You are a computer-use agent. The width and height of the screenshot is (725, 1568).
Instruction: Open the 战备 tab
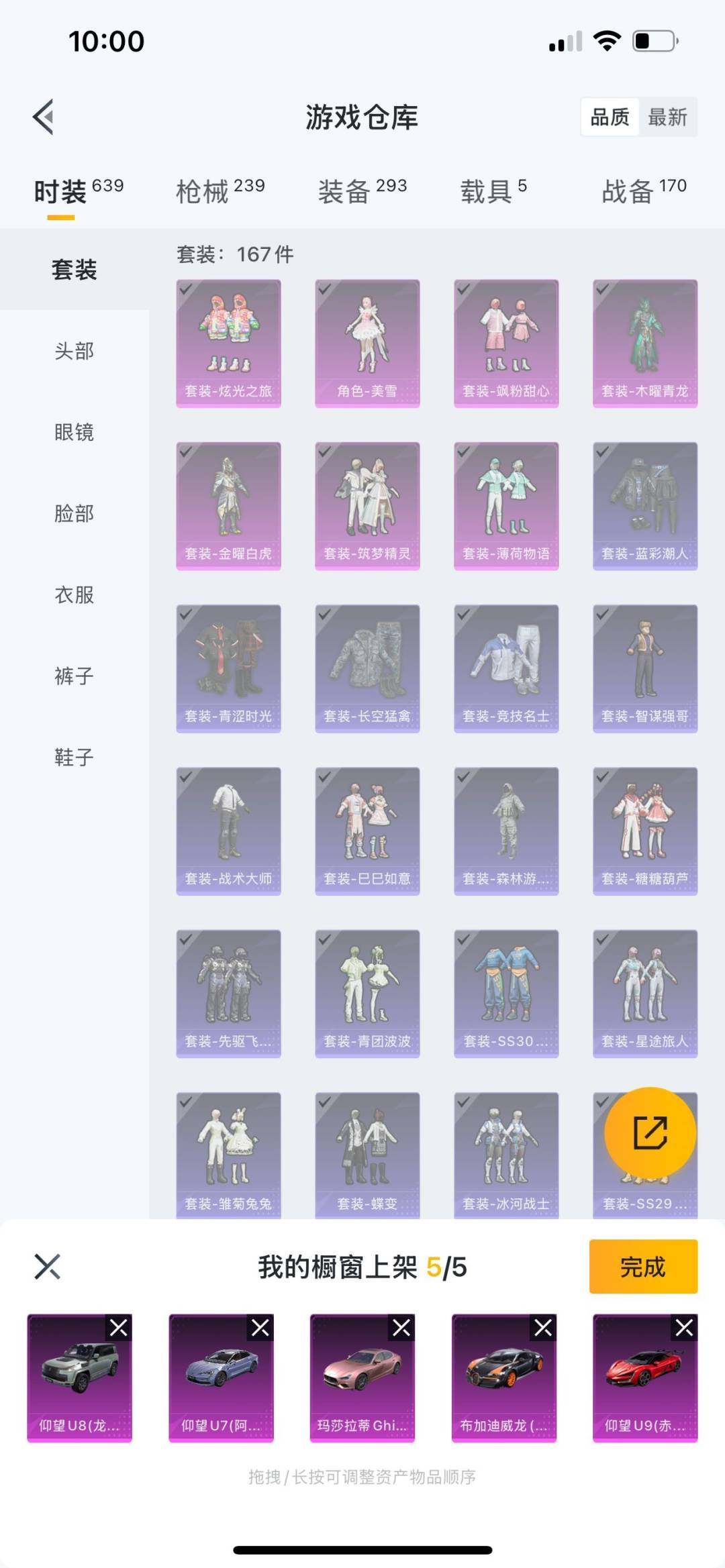point(644,191)
